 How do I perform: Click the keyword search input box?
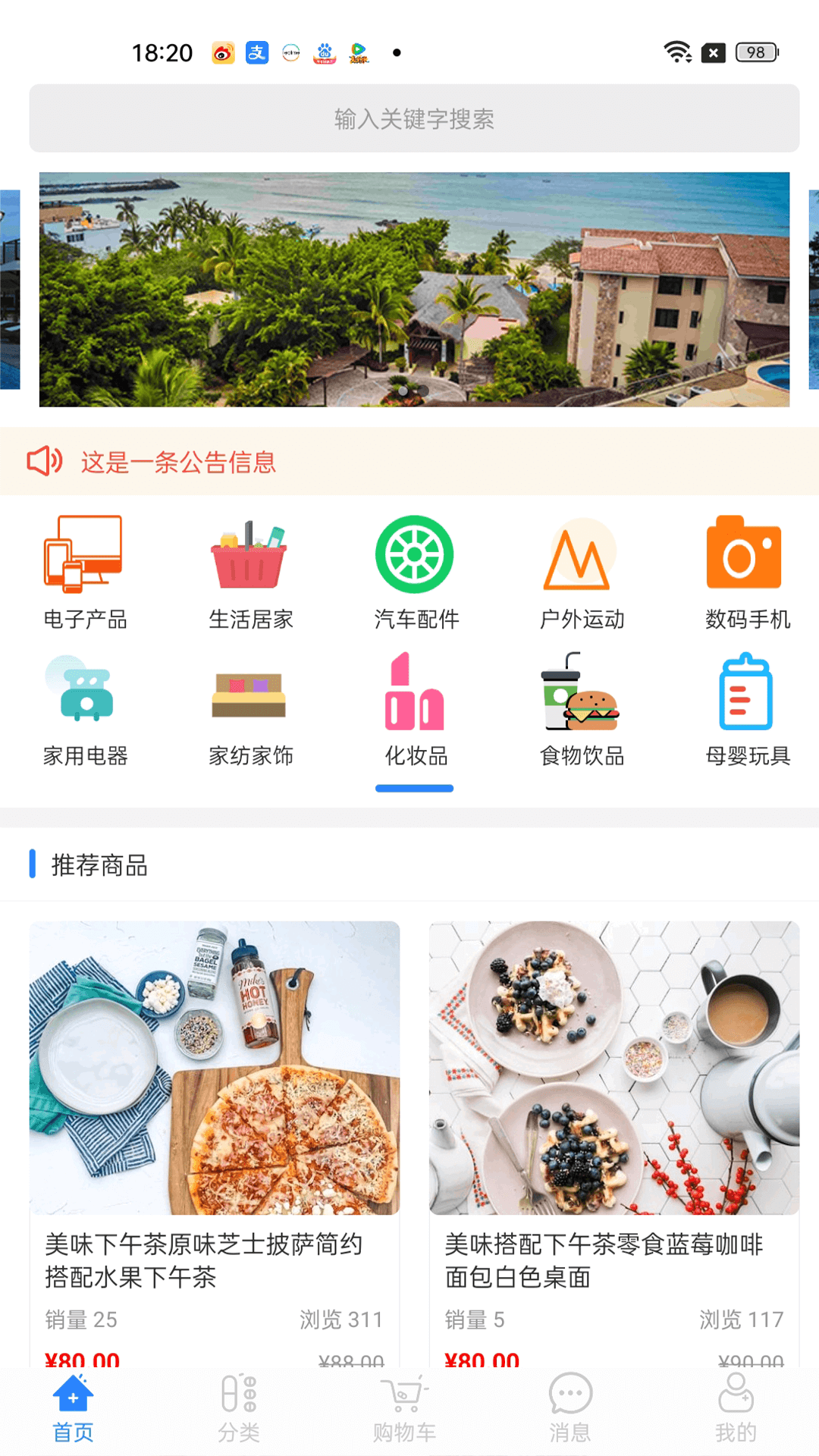(x=409, y=118)
